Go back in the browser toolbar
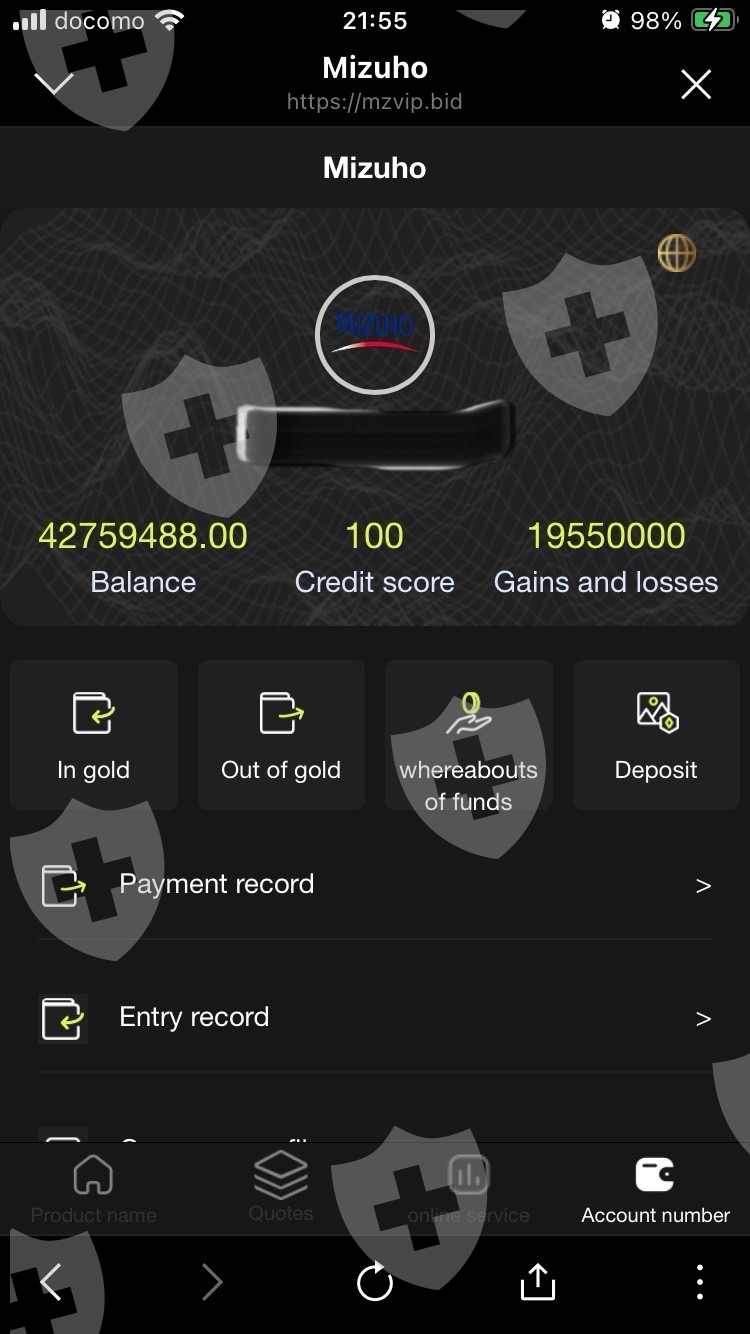The height and width of the screenshot is (1334, 750). point(50,1282)
